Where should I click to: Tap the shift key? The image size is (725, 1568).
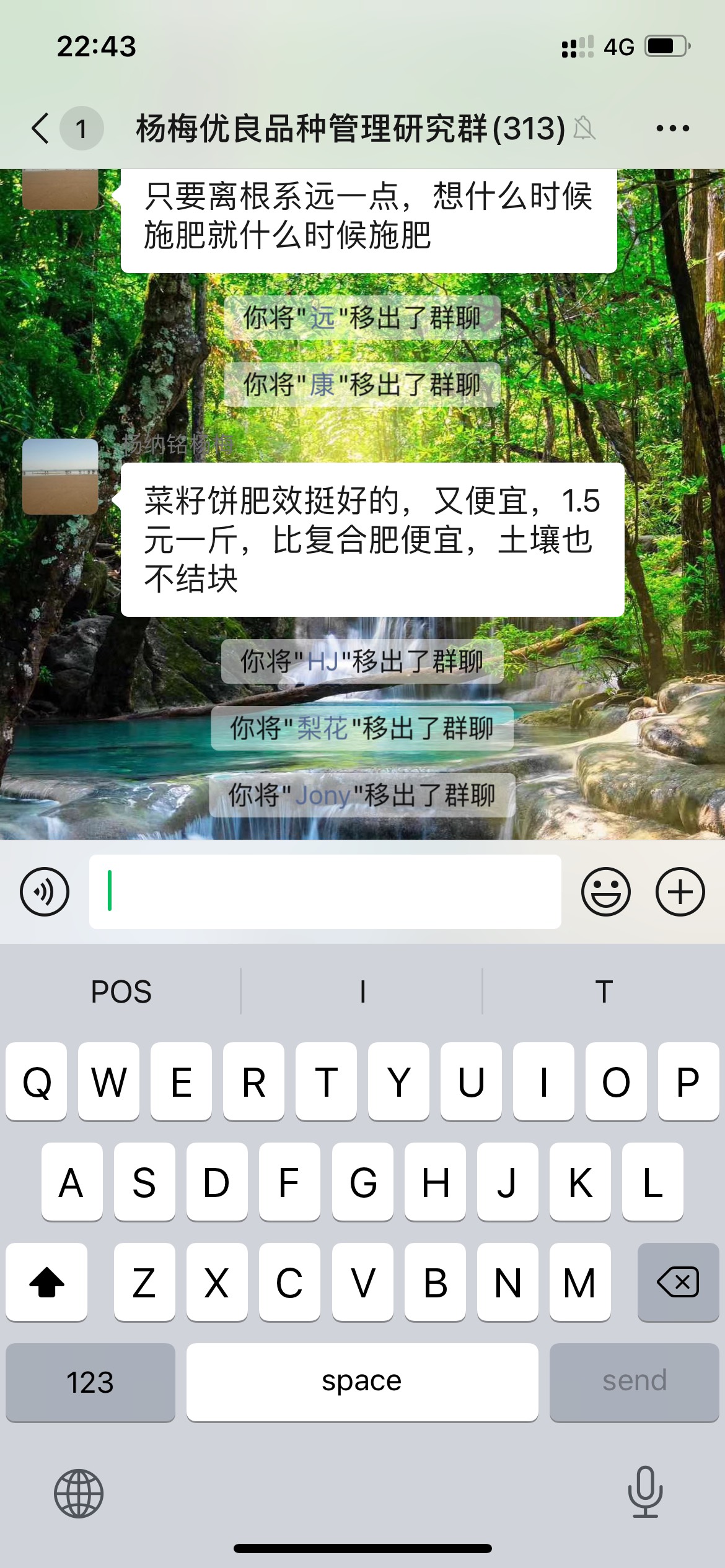click(x=46, y=1282)
